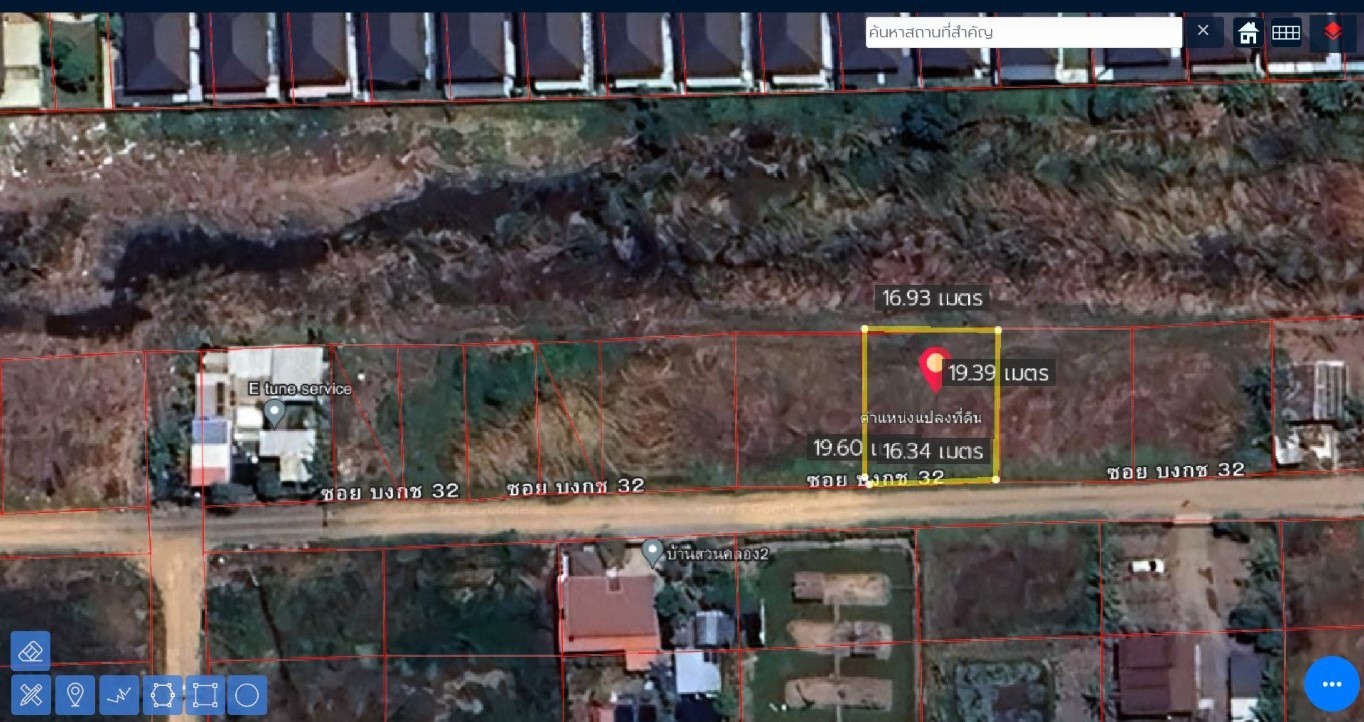Open the blue three-dots more button

(x=1331, y=684)
